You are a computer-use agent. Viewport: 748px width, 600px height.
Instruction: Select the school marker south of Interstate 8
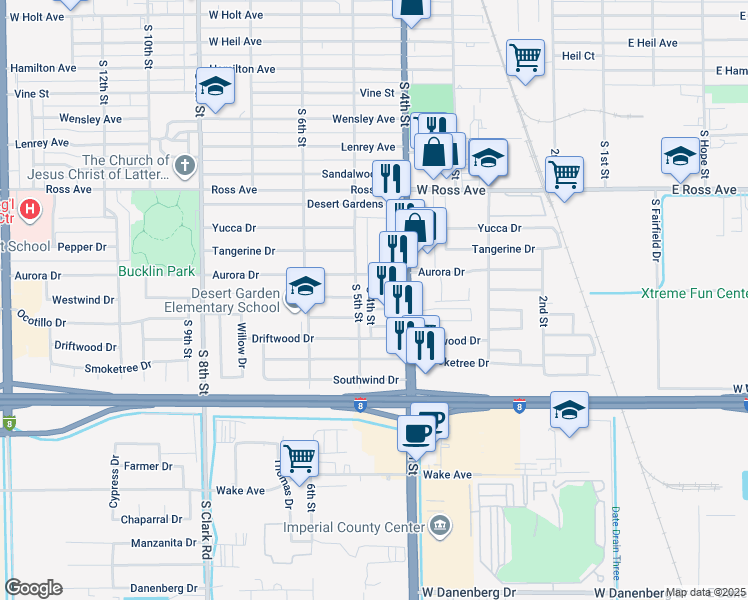[x=569, y=410]
